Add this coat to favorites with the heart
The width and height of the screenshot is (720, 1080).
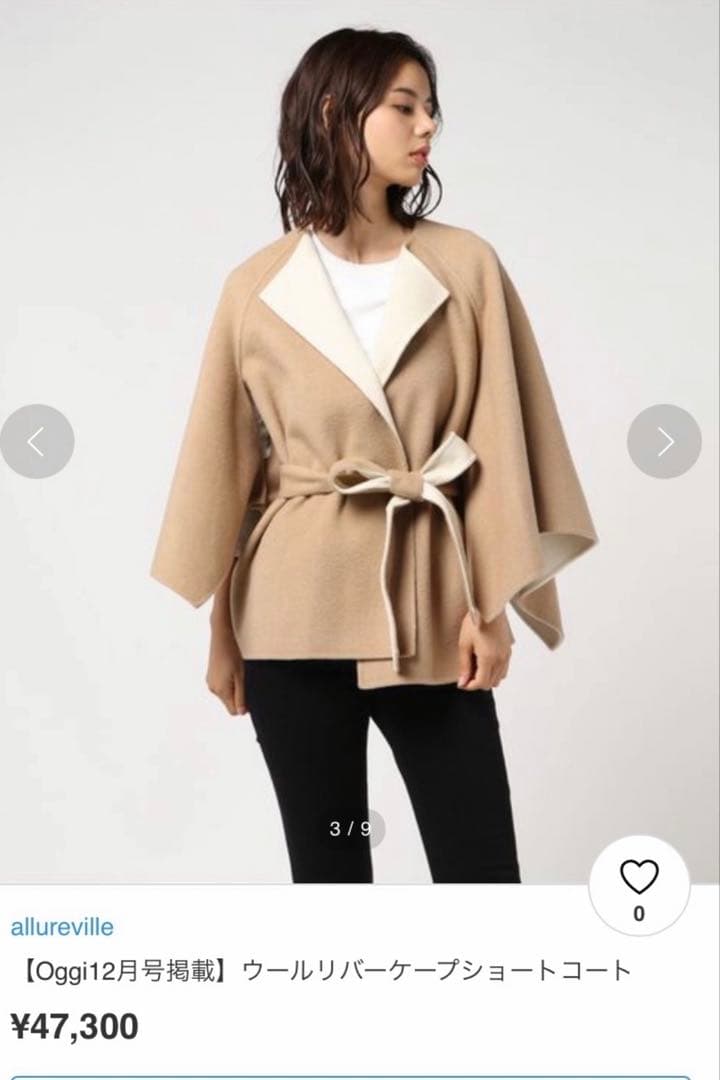[x=639, y=878]
